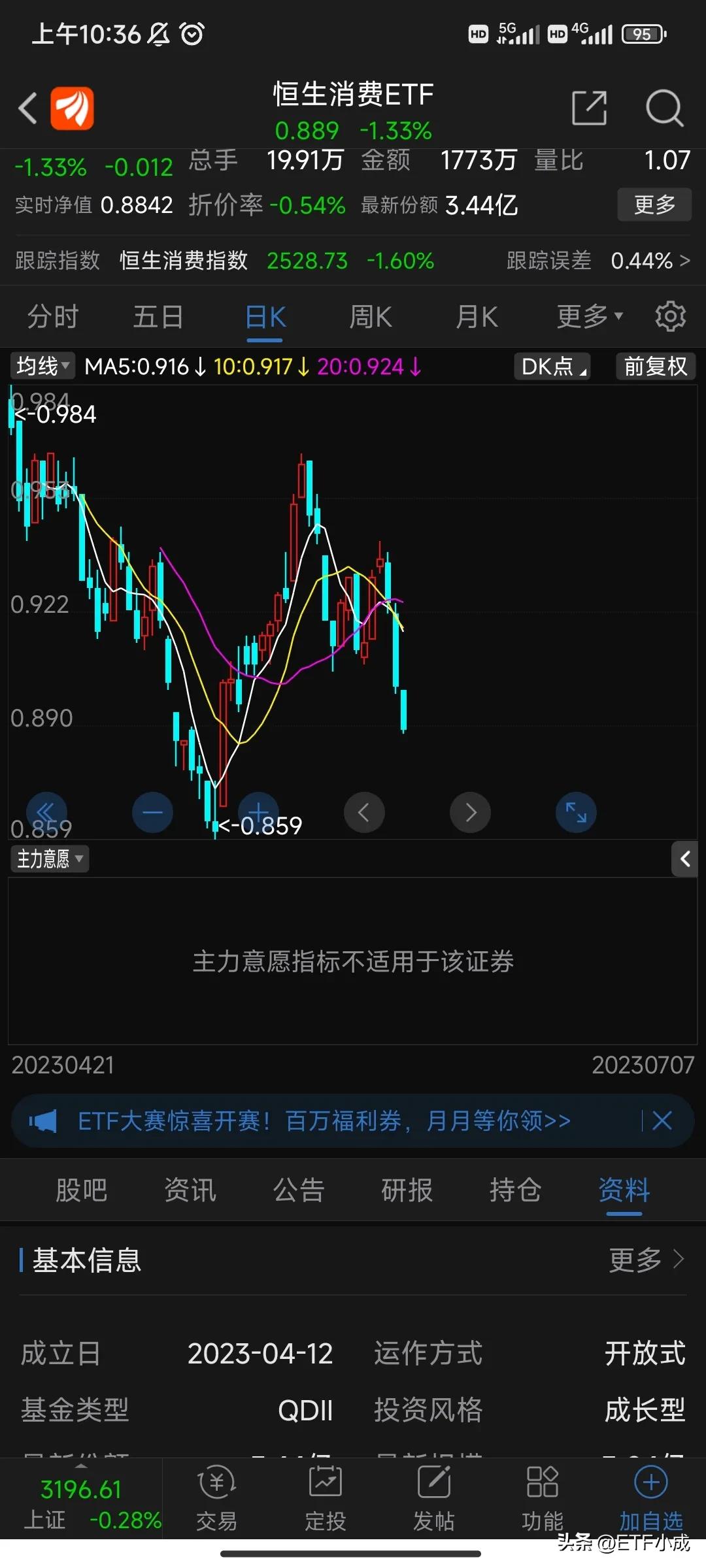Open the 均线 indicator dropdown
This screenshot has width=706, height=1568.
coord(41,367)
